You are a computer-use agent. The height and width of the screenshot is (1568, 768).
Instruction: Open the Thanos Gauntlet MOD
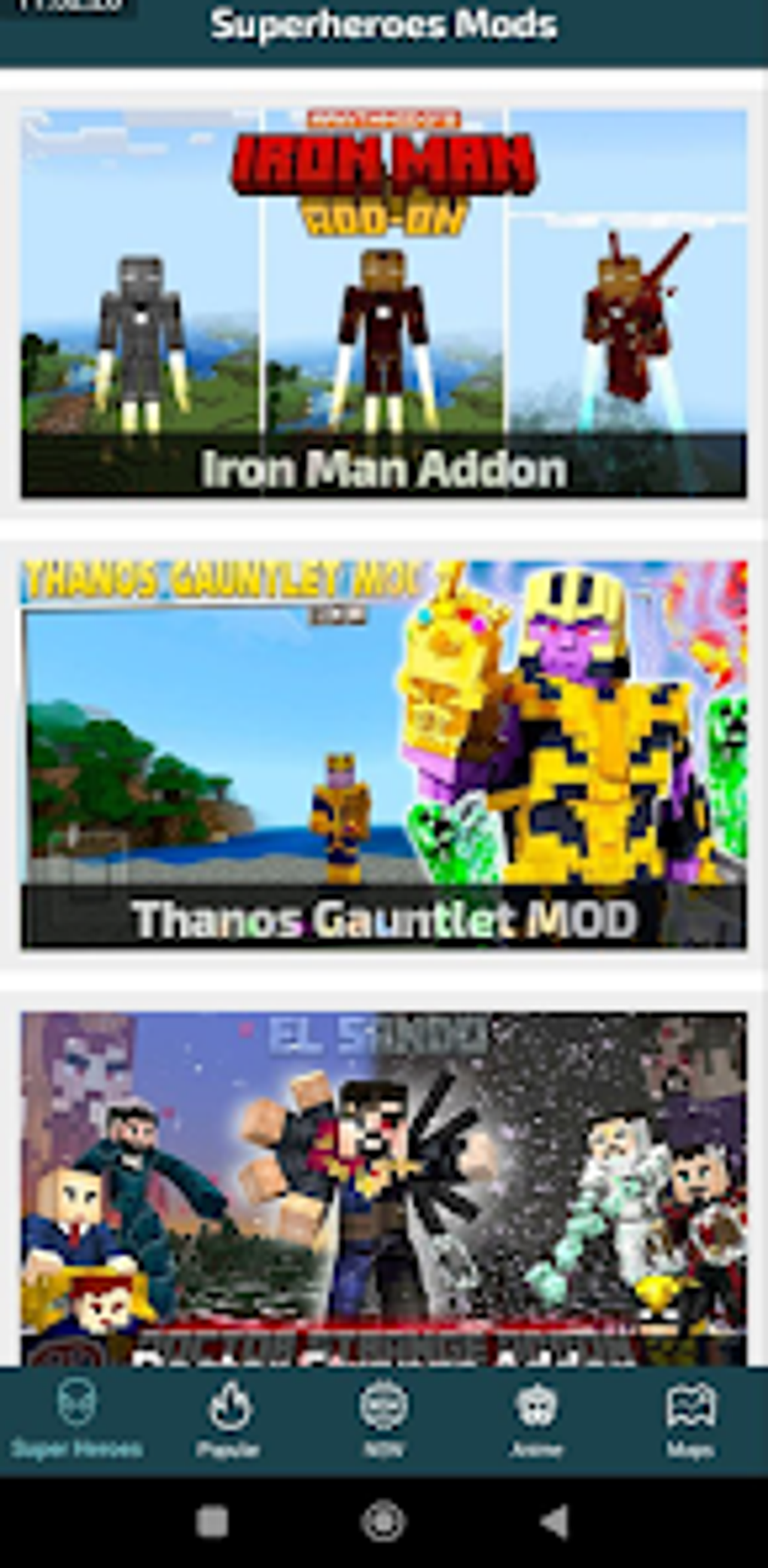[x=384, y=746]
